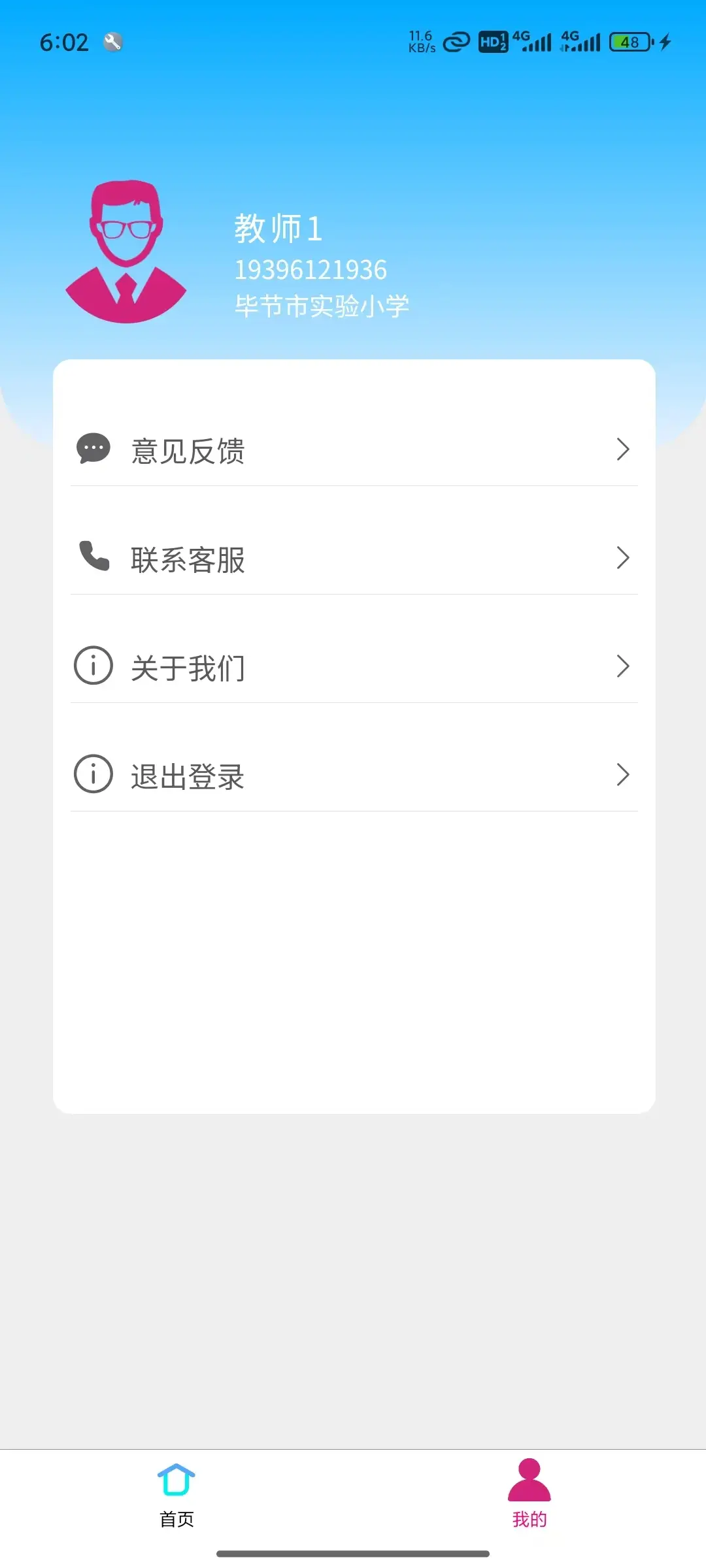Open 关于我们 about us row
Viewport: 706px width, 1568px height.
(x=353, y=667)
